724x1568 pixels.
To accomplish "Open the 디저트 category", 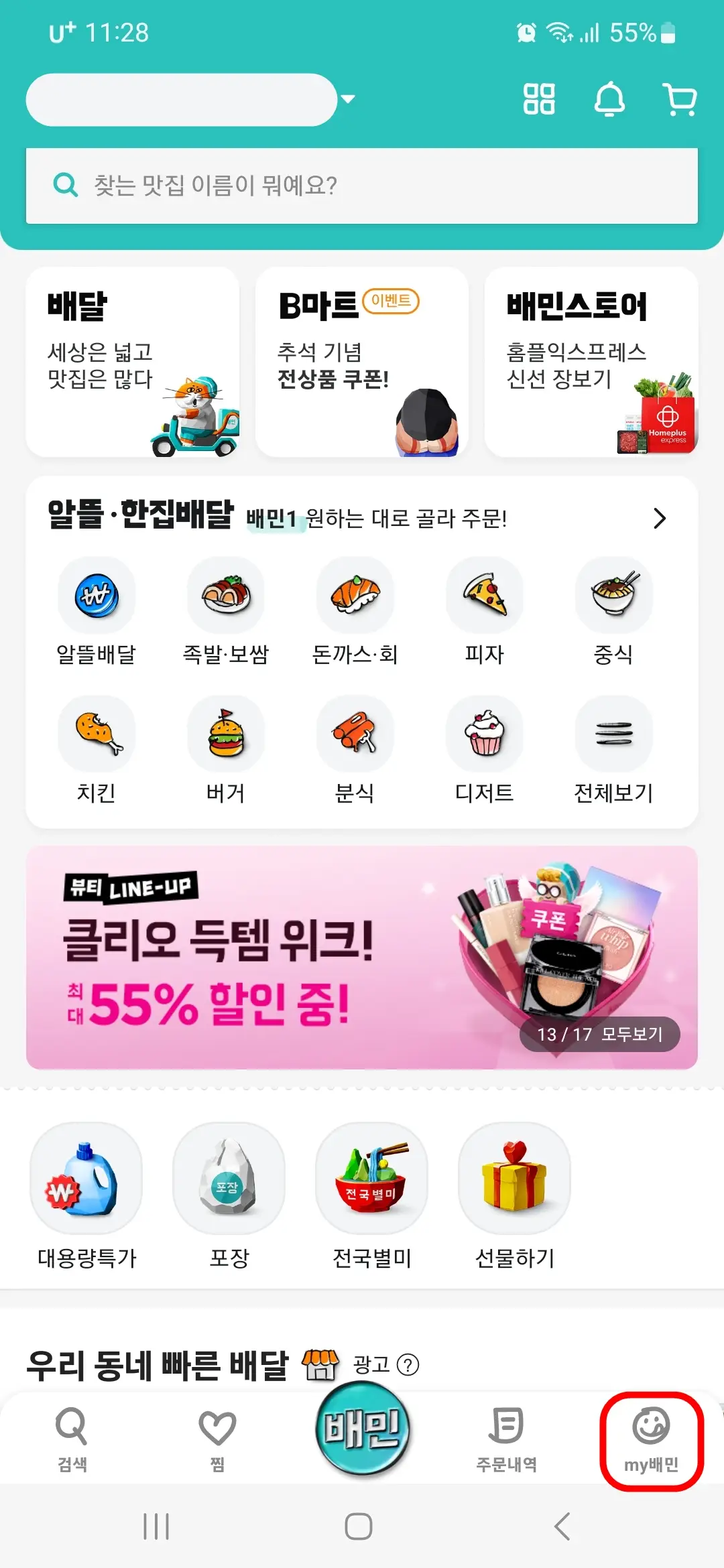I will click(485, 734).
